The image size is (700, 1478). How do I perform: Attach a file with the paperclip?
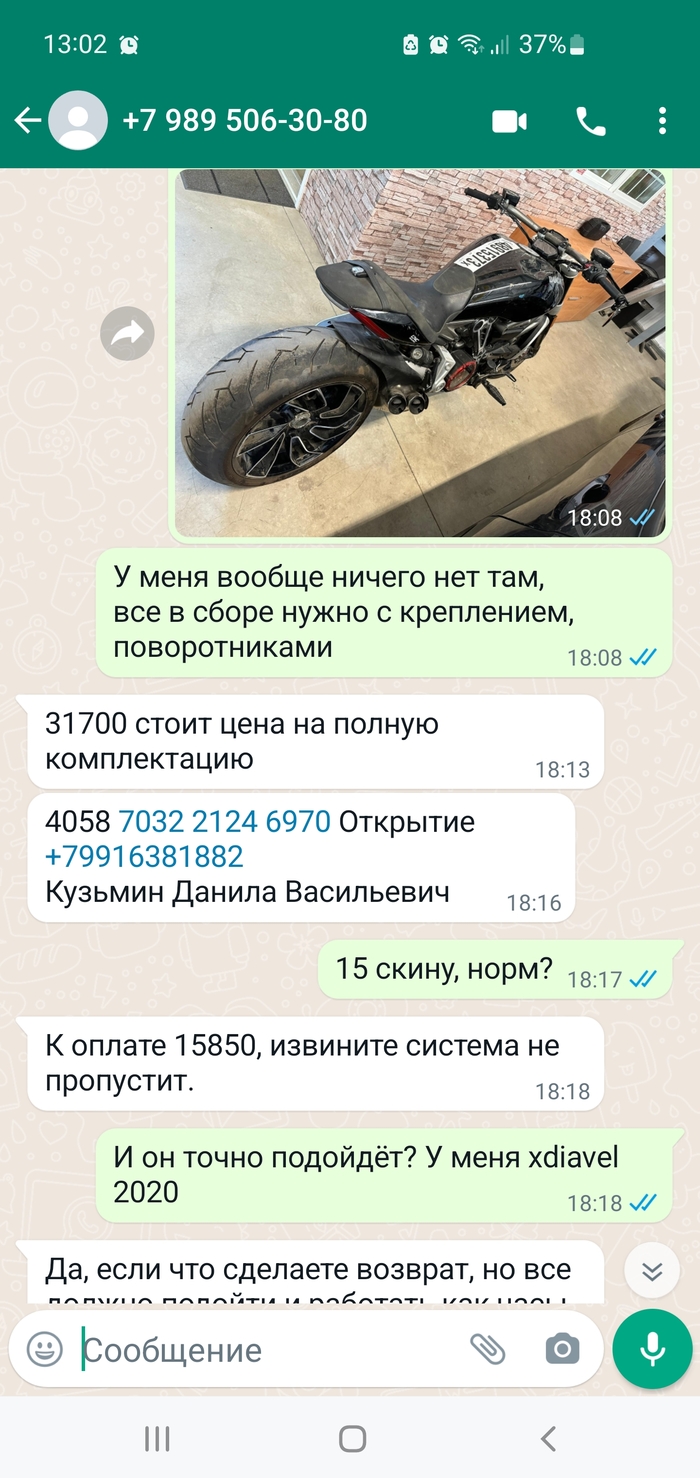pyautogui.click(x=487, y=1350)
